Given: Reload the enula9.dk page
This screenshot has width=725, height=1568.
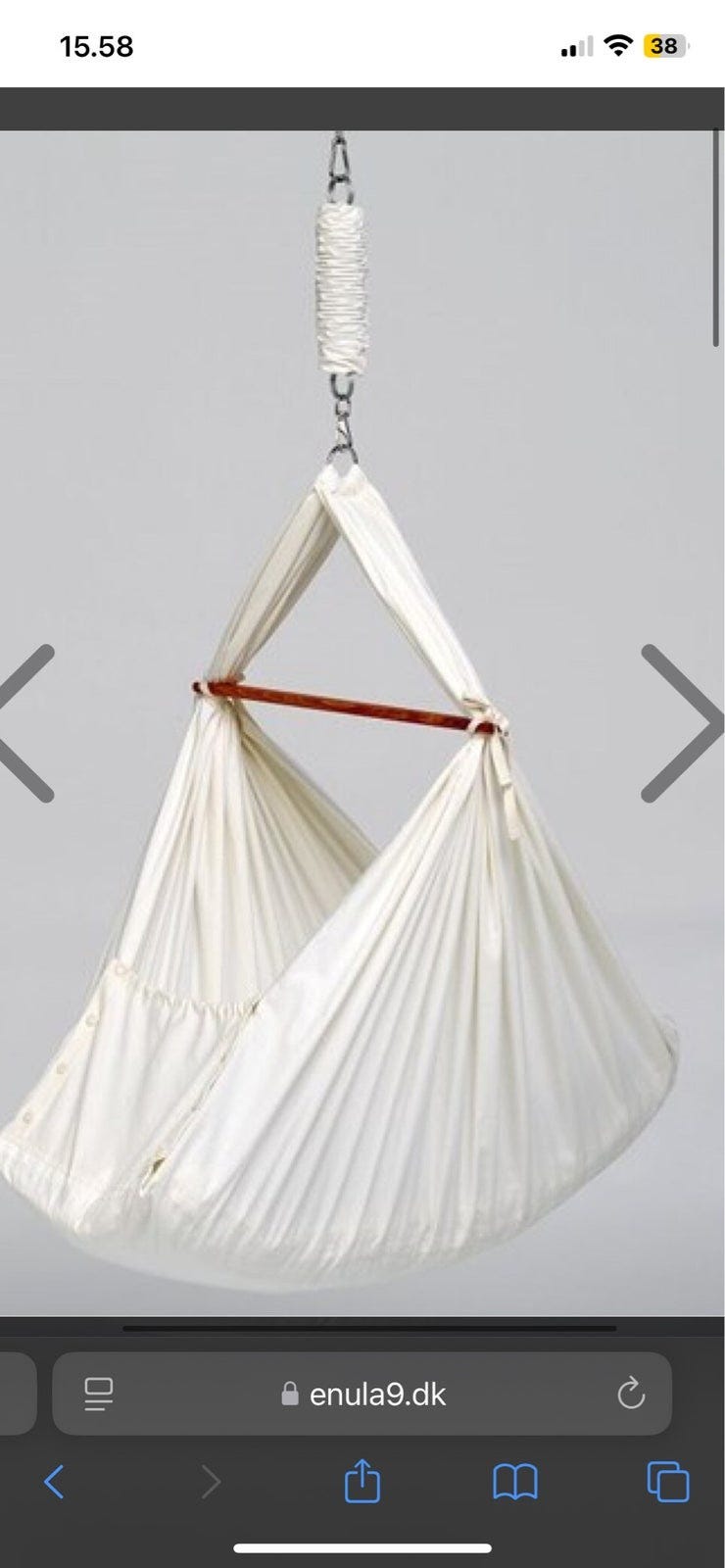Looking at the screenshot, I should tap(631, 1394).
